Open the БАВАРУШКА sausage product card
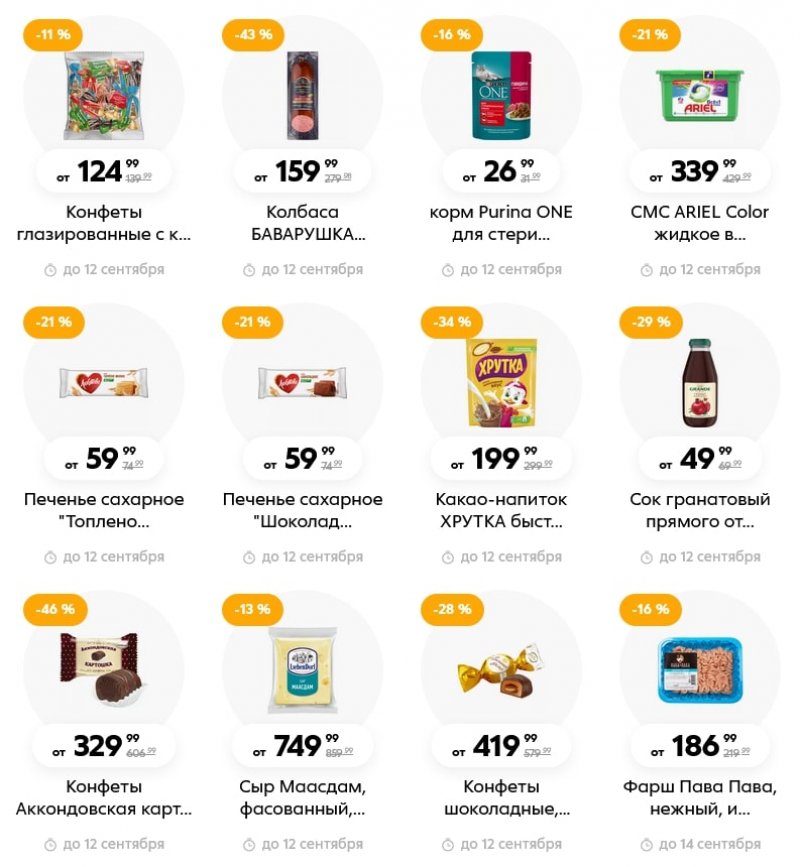The height and width of the screenshot is (867, 800). click(302, 95)
